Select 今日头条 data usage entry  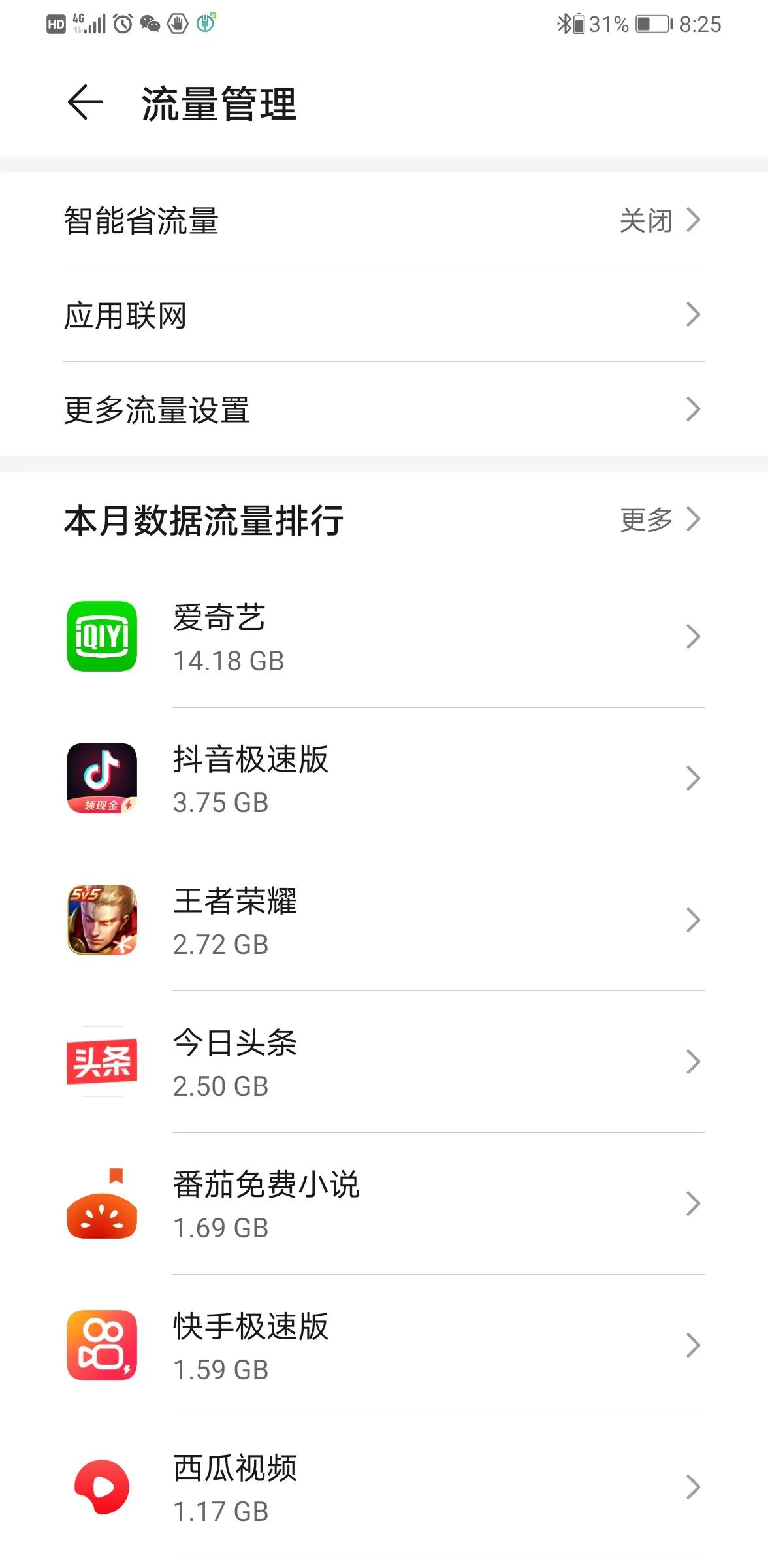tap(384, 1062)
